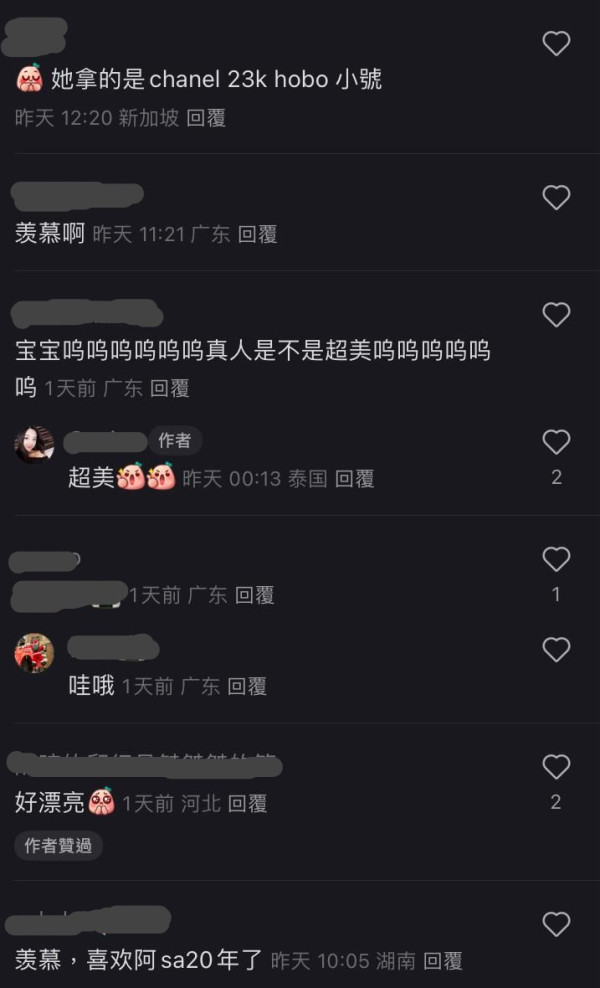Like the author's 超美 reply
Image resolution: width=600 pixels, height=988 pixels.
coord(556,442)
